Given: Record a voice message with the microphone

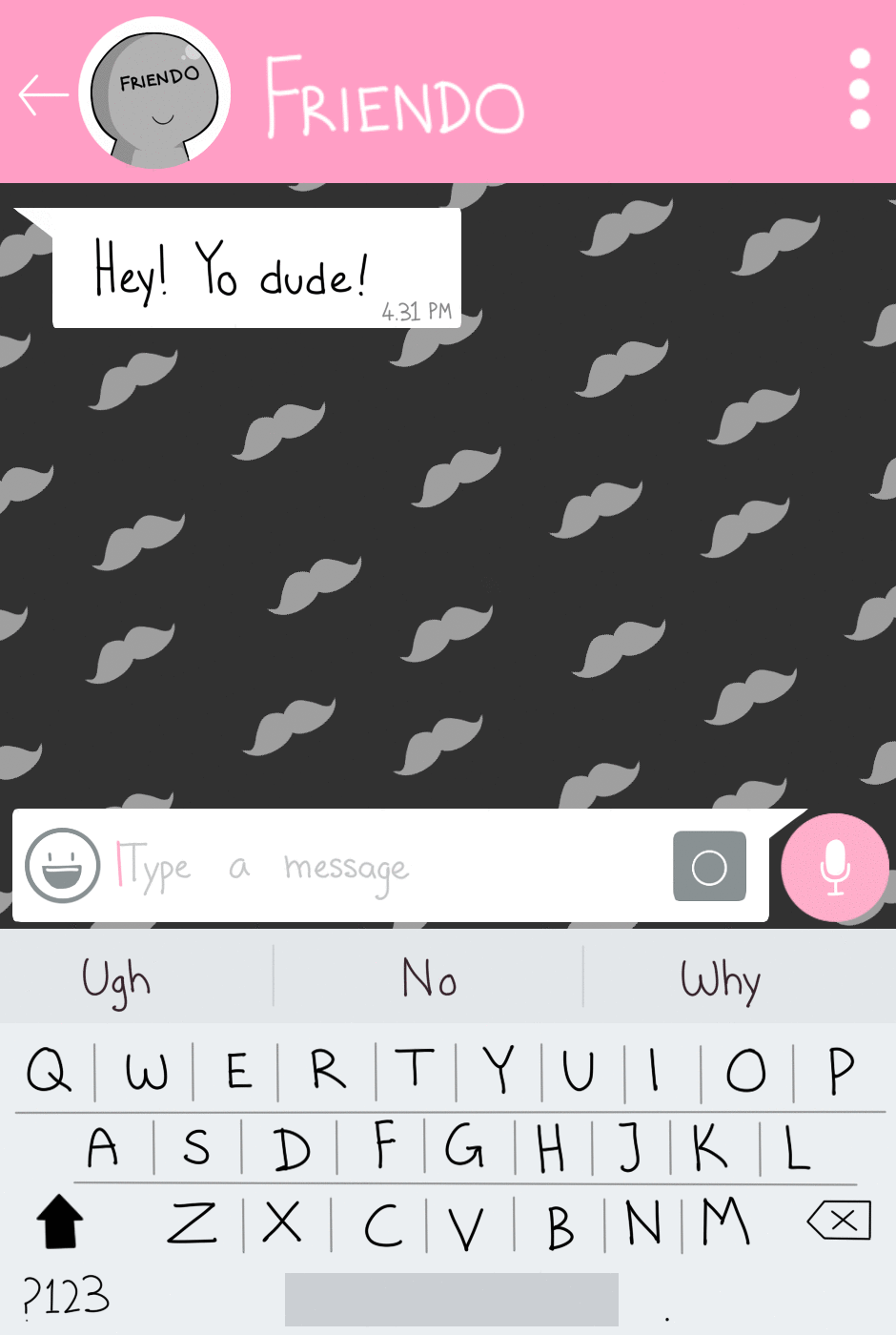Looking at the screenshot, I should 834,868.
